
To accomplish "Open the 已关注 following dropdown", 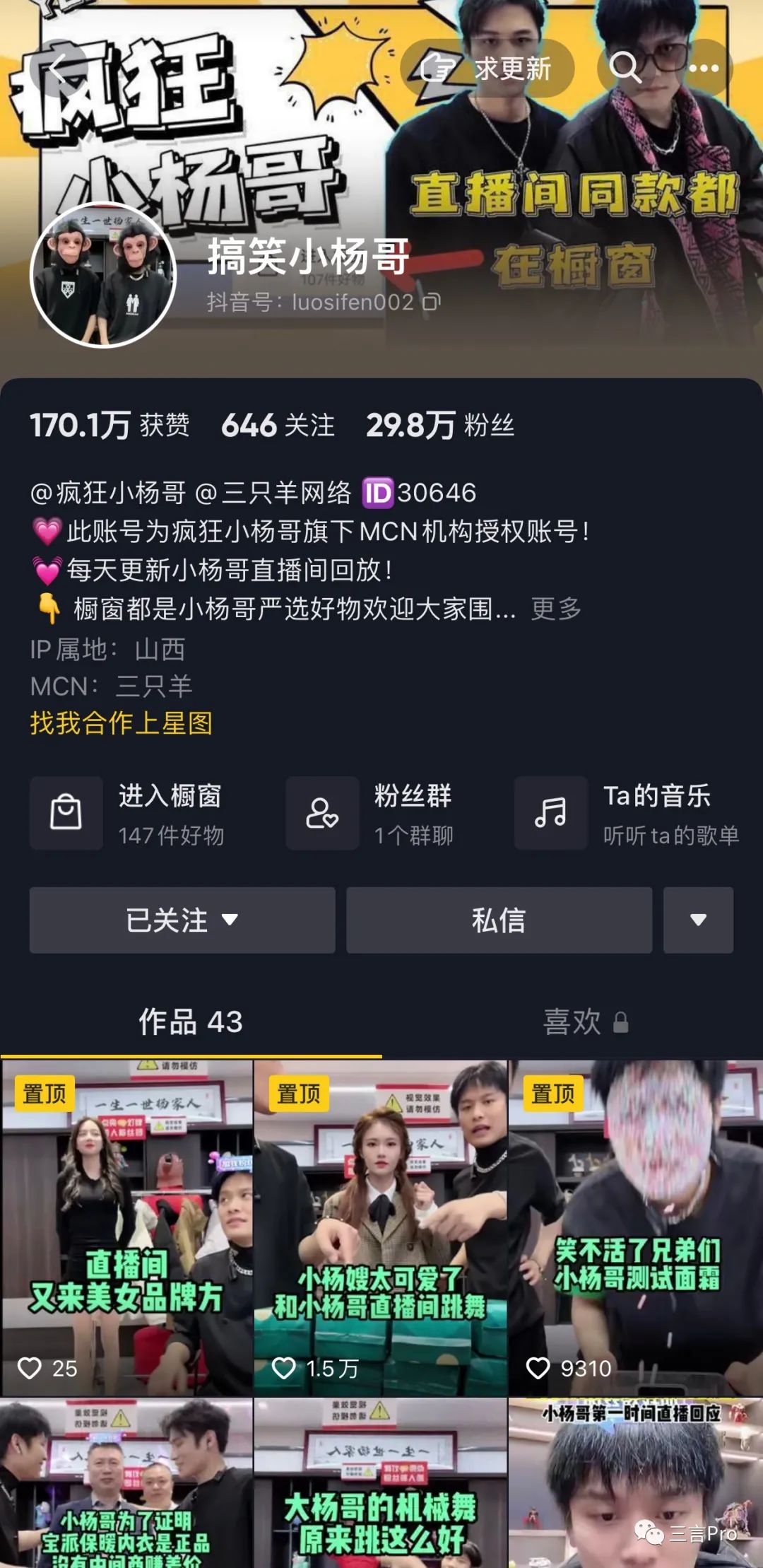I will 182,920.
